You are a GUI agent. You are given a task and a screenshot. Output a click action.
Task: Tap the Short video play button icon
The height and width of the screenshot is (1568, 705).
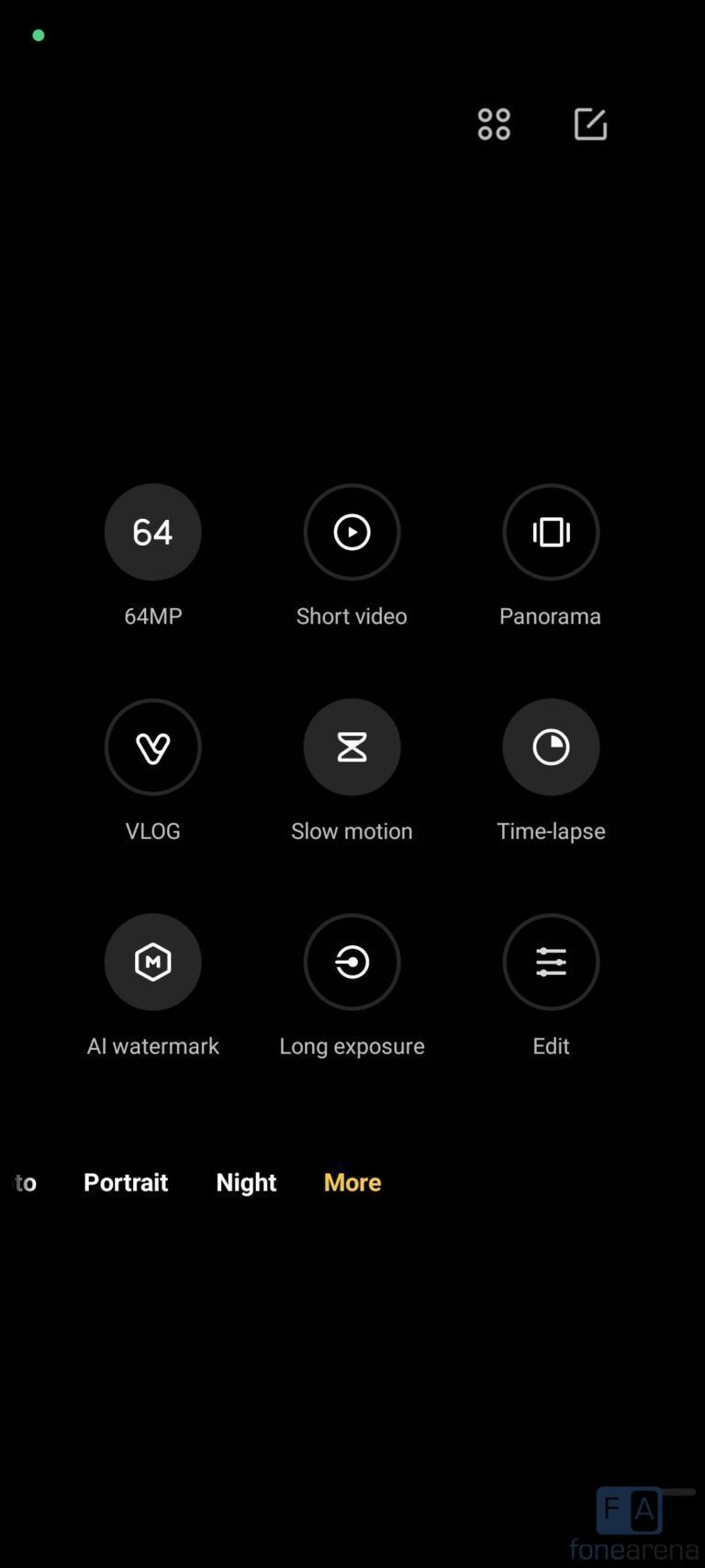click(352, 532)
